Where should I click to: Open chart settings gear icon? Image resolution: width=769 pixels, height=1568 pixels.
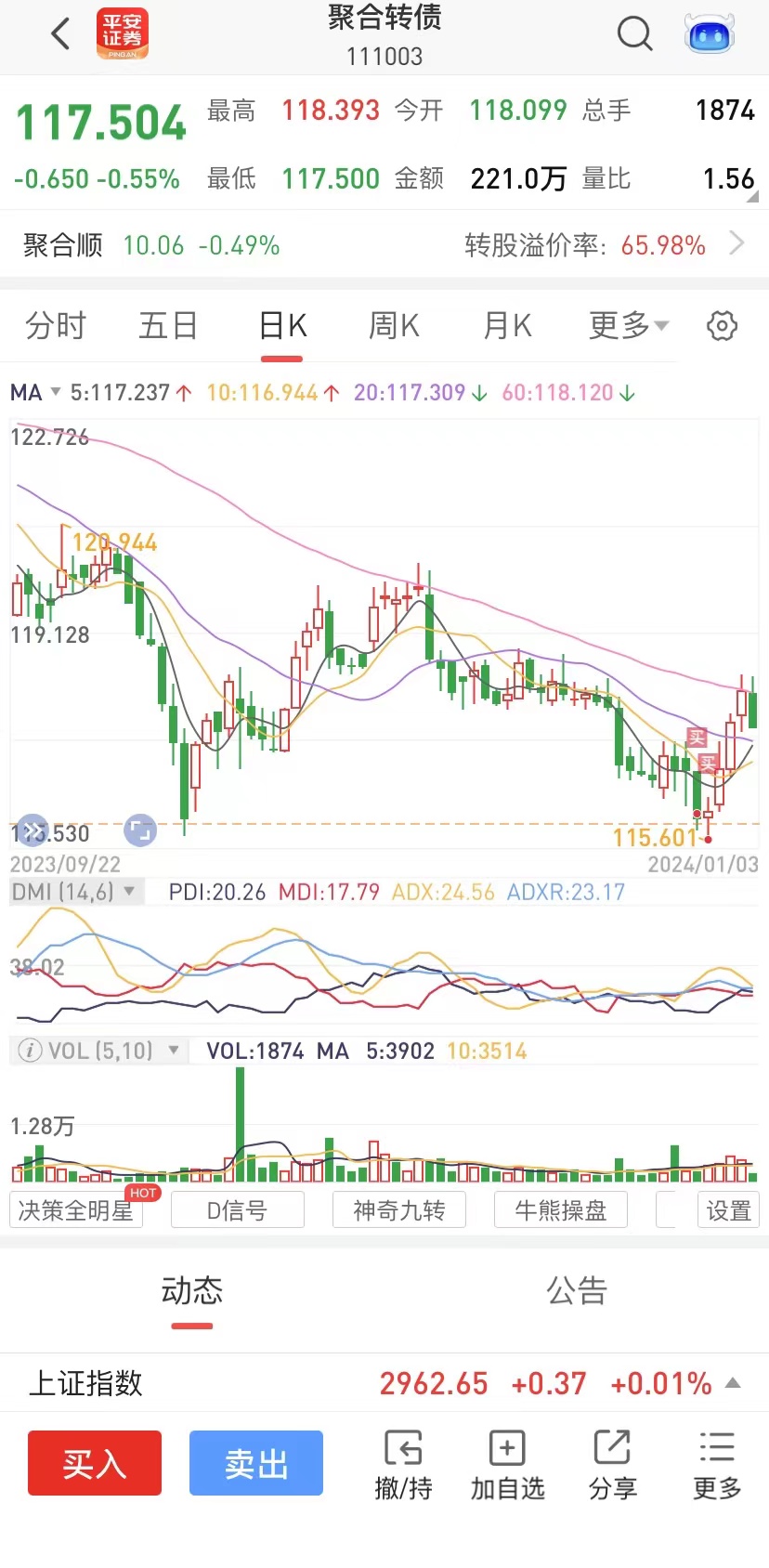coord(722,326)
